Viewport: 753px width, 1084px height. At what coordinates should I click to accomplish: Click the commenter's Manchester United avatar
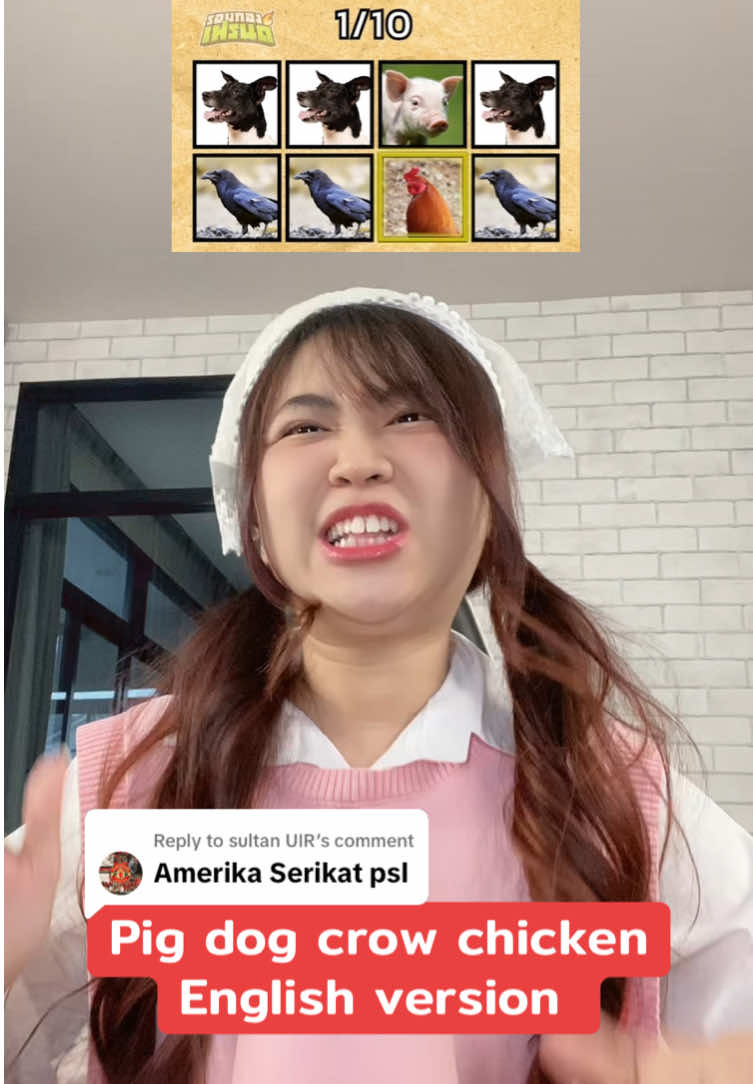[x=120, y=871]
